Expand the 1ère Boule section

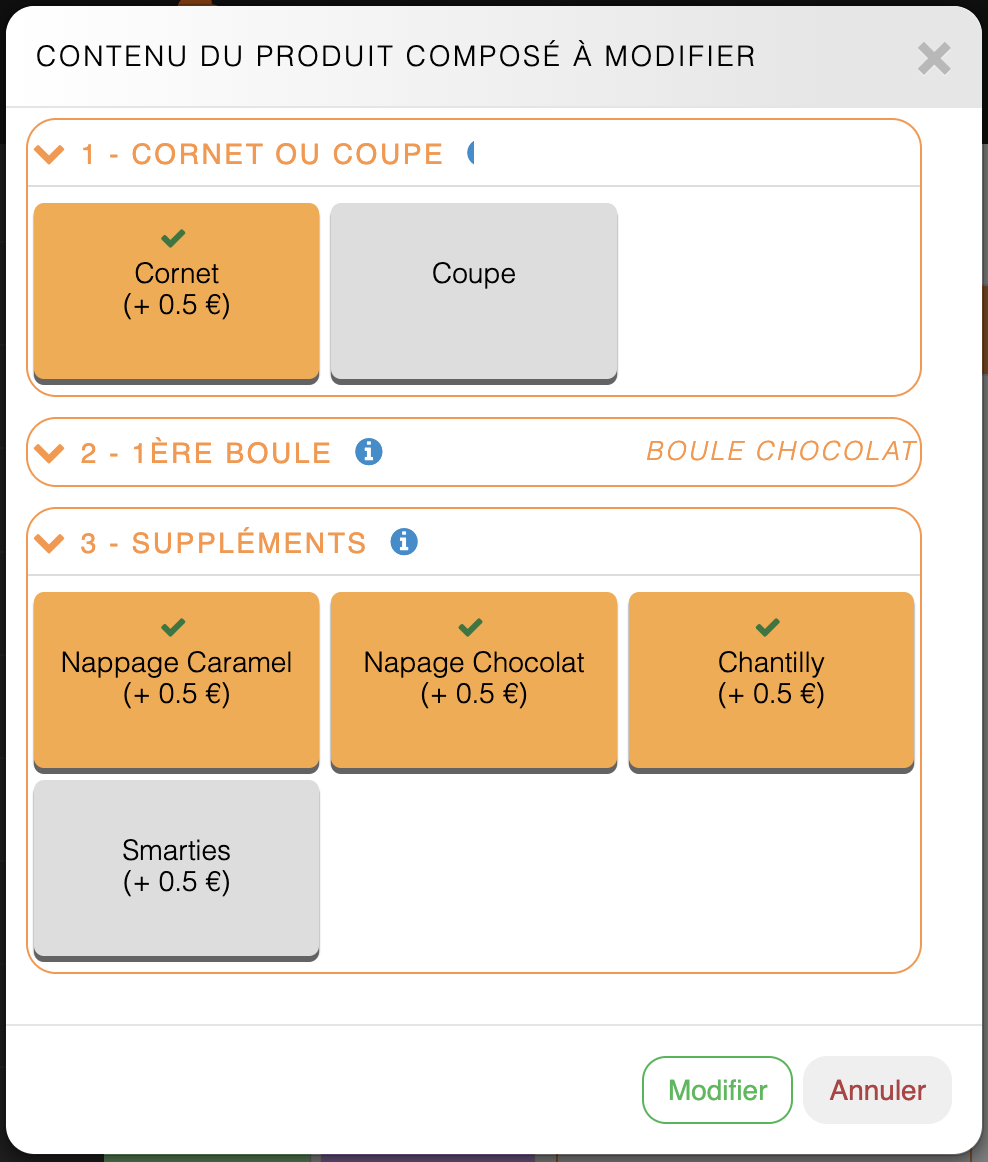pyautogui.click(x=49, y=453)
